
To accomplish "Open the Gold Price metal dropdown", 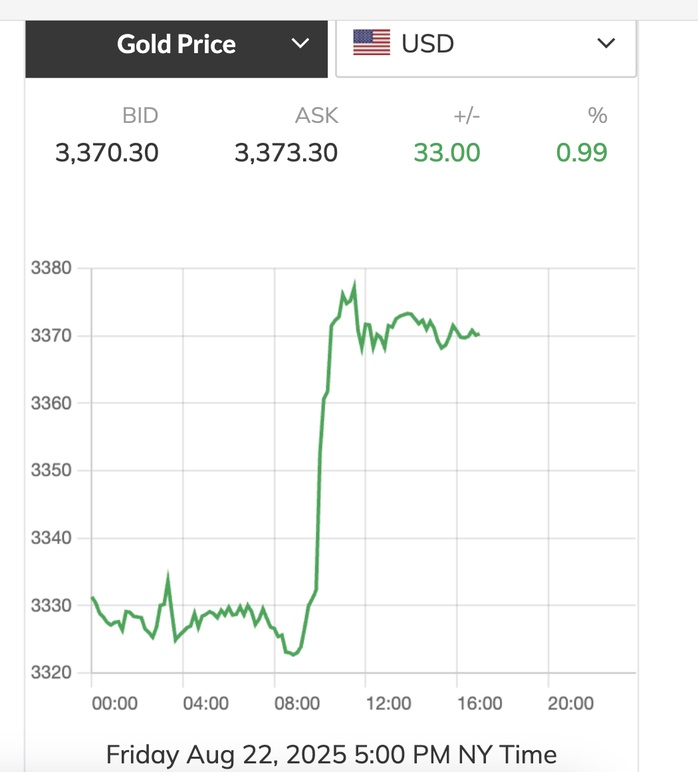I will [178, 45].
